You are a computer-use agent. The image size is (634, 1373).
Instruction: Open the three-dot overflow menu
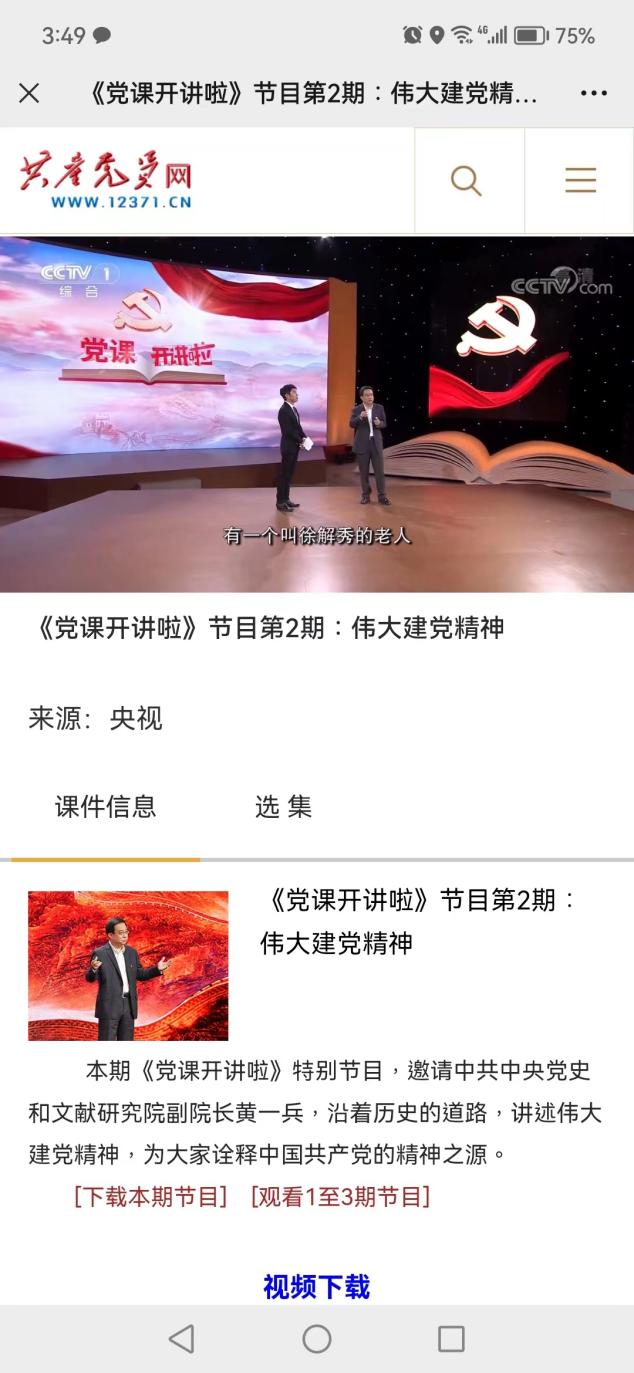(593, 93)
